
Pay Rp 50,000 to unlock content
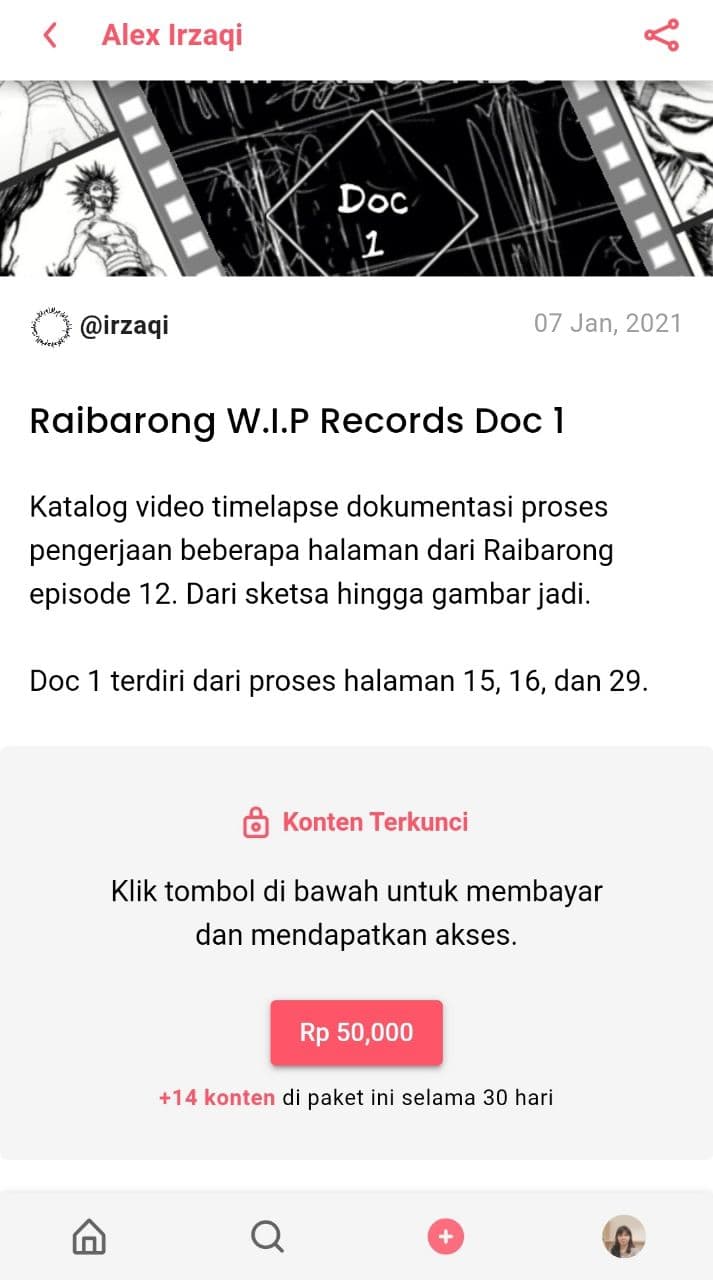tap(356, 1033)
